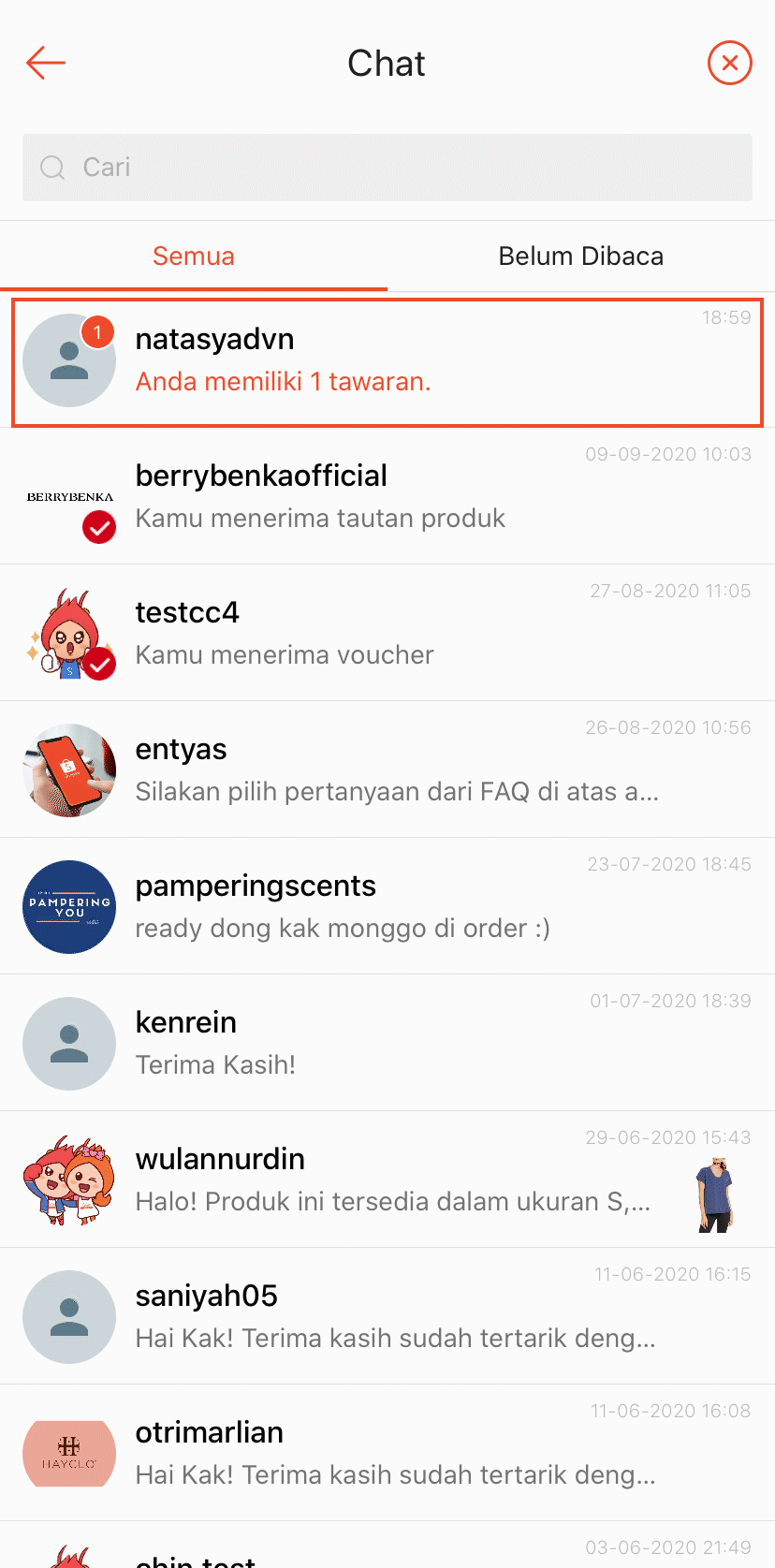View the chat with entyas
Viewport: 775px width, 1568px height.
tap(387, 769)
